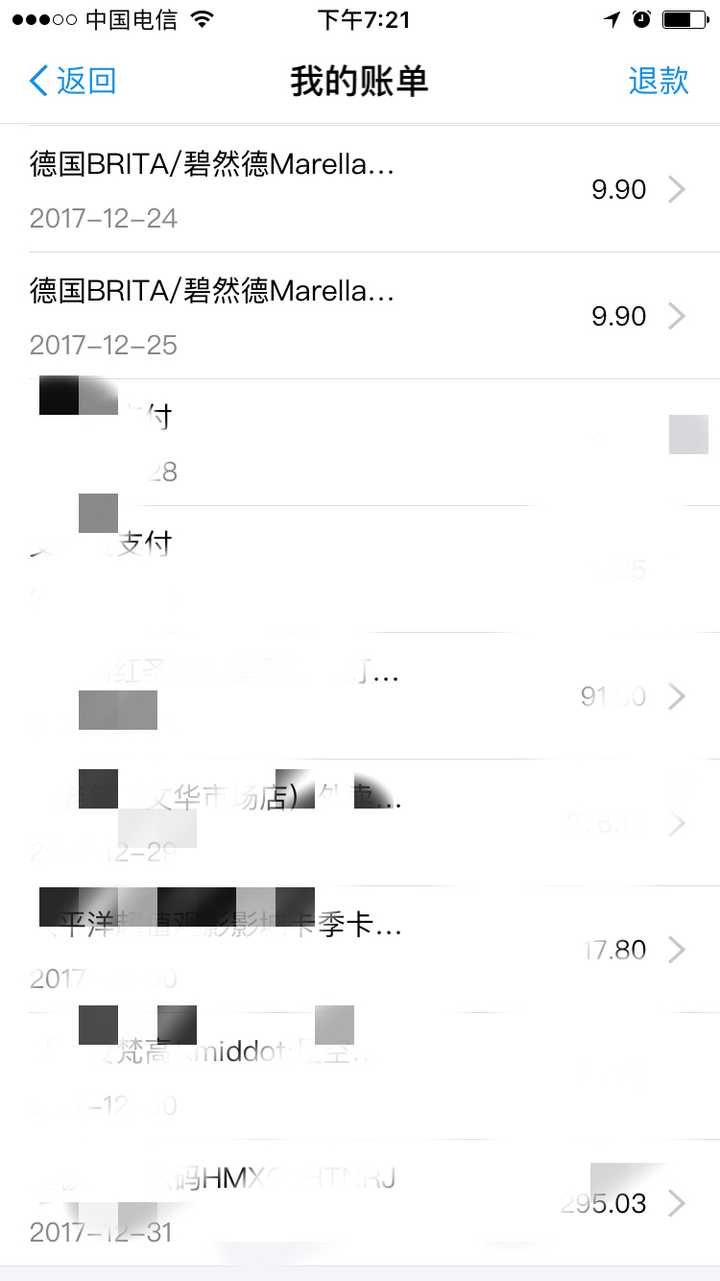
Task: Open BRITA bill dated 2017-12-24
Action: [x=360, y=189]
